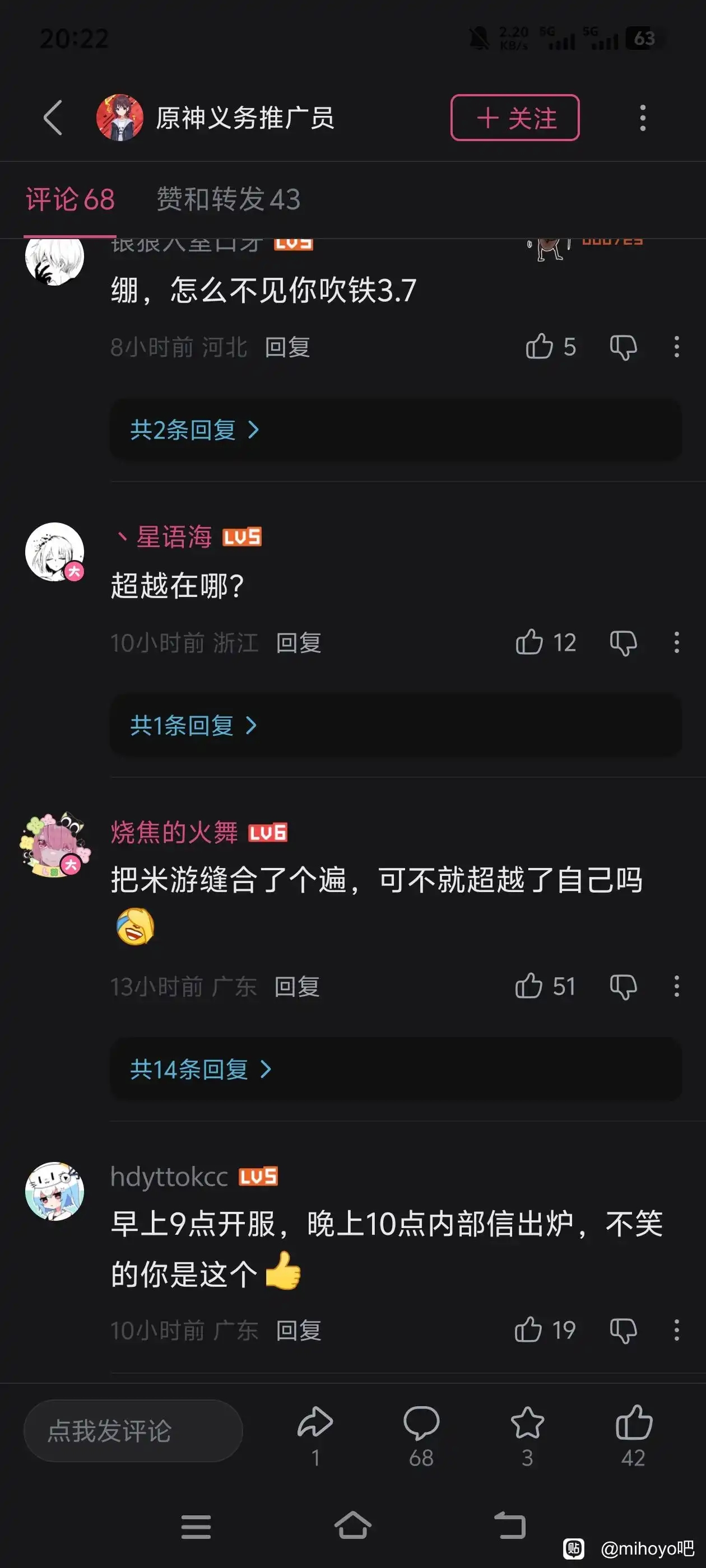Expand 共14条回复 replies

coord(201,1069)
